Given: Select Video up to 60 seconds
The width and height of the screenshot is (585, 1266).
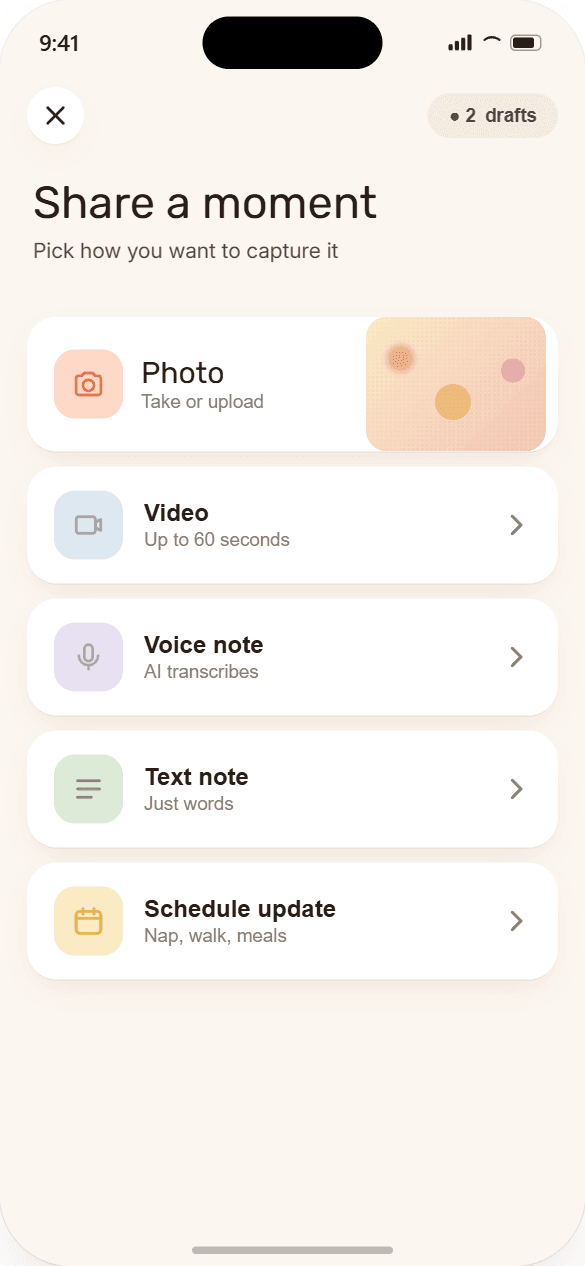Looking at the screenshot, I should tap(292, 525).
